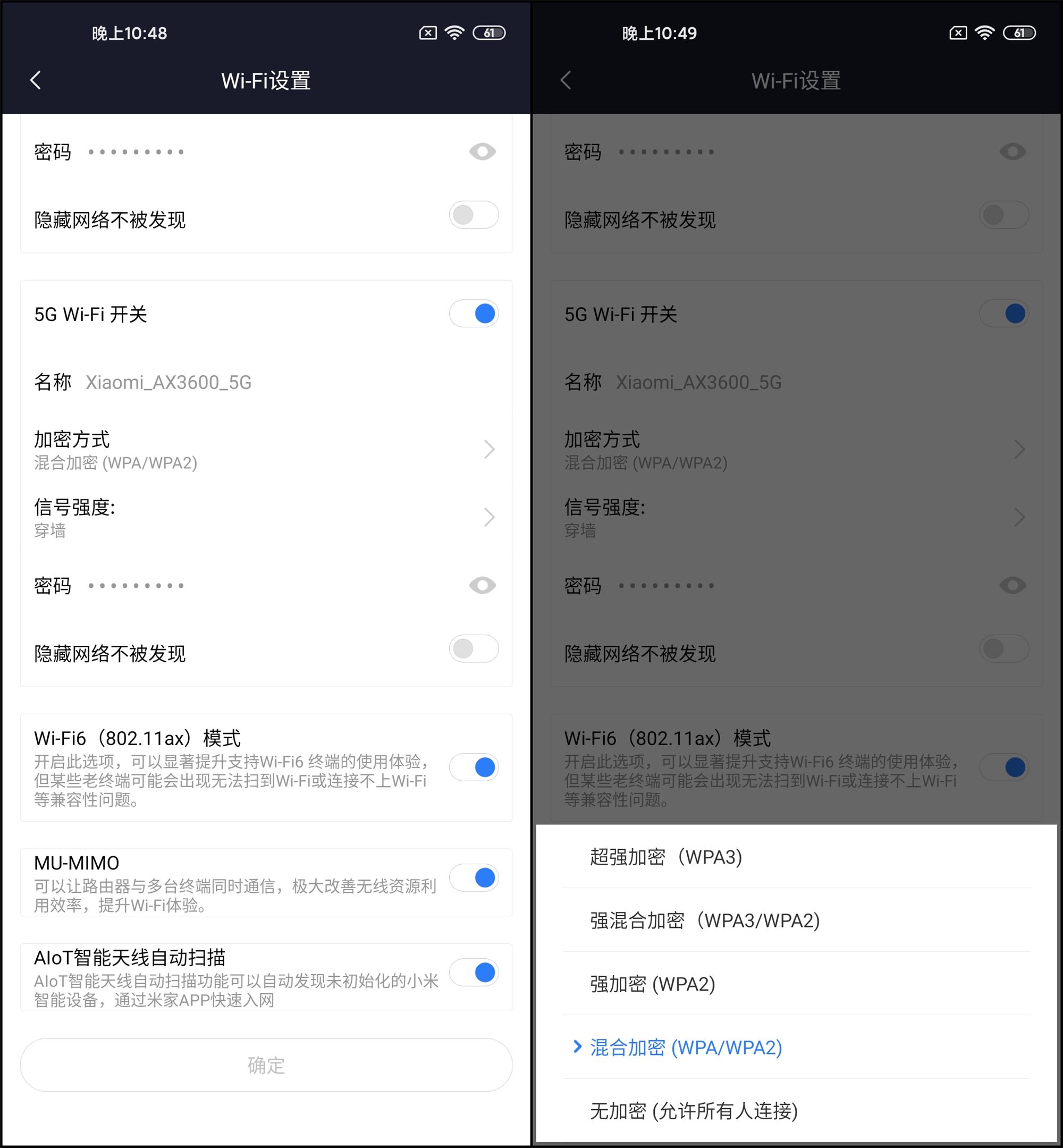Disable AIoT智能天线自动扫描 switch
The image size is (1063, 1148).
(474, 973)
